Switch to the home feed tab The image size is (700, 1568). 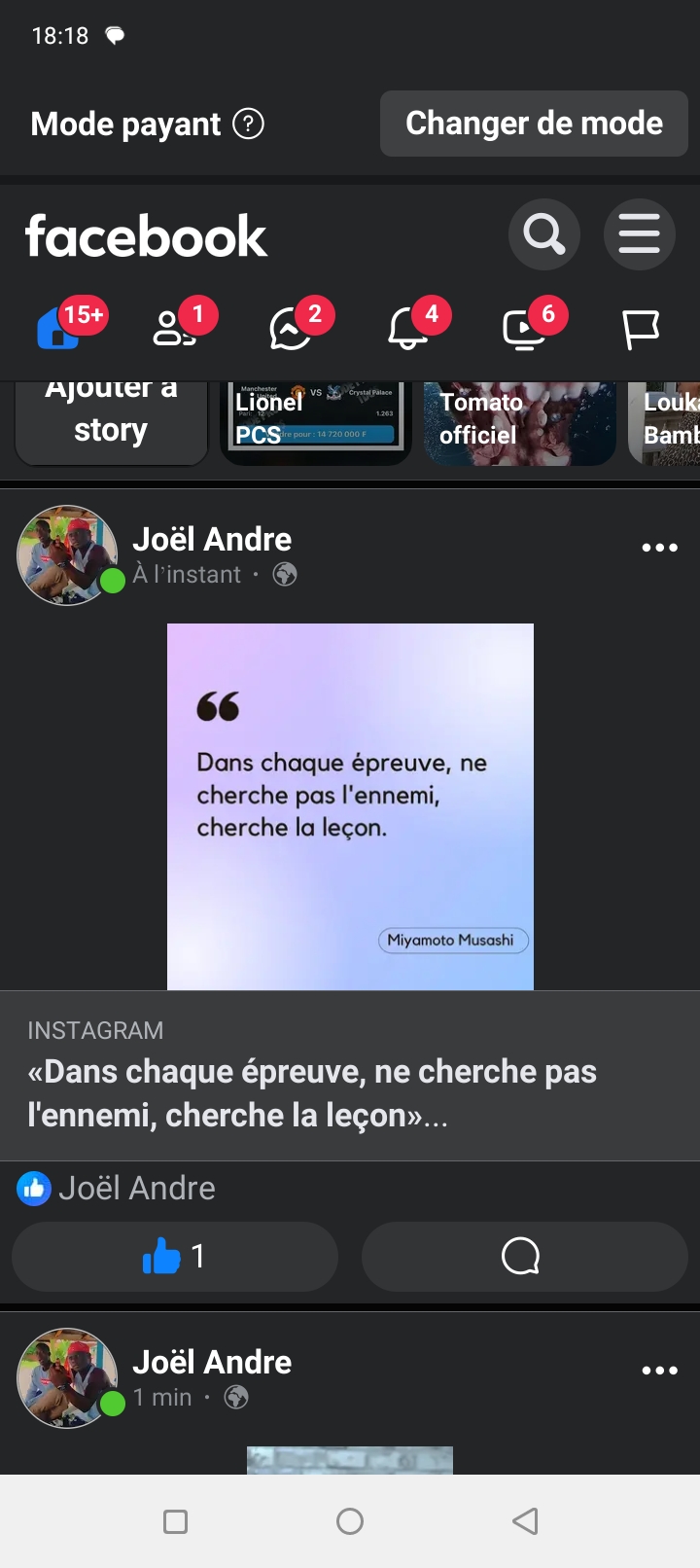click(x=60, y=328)
